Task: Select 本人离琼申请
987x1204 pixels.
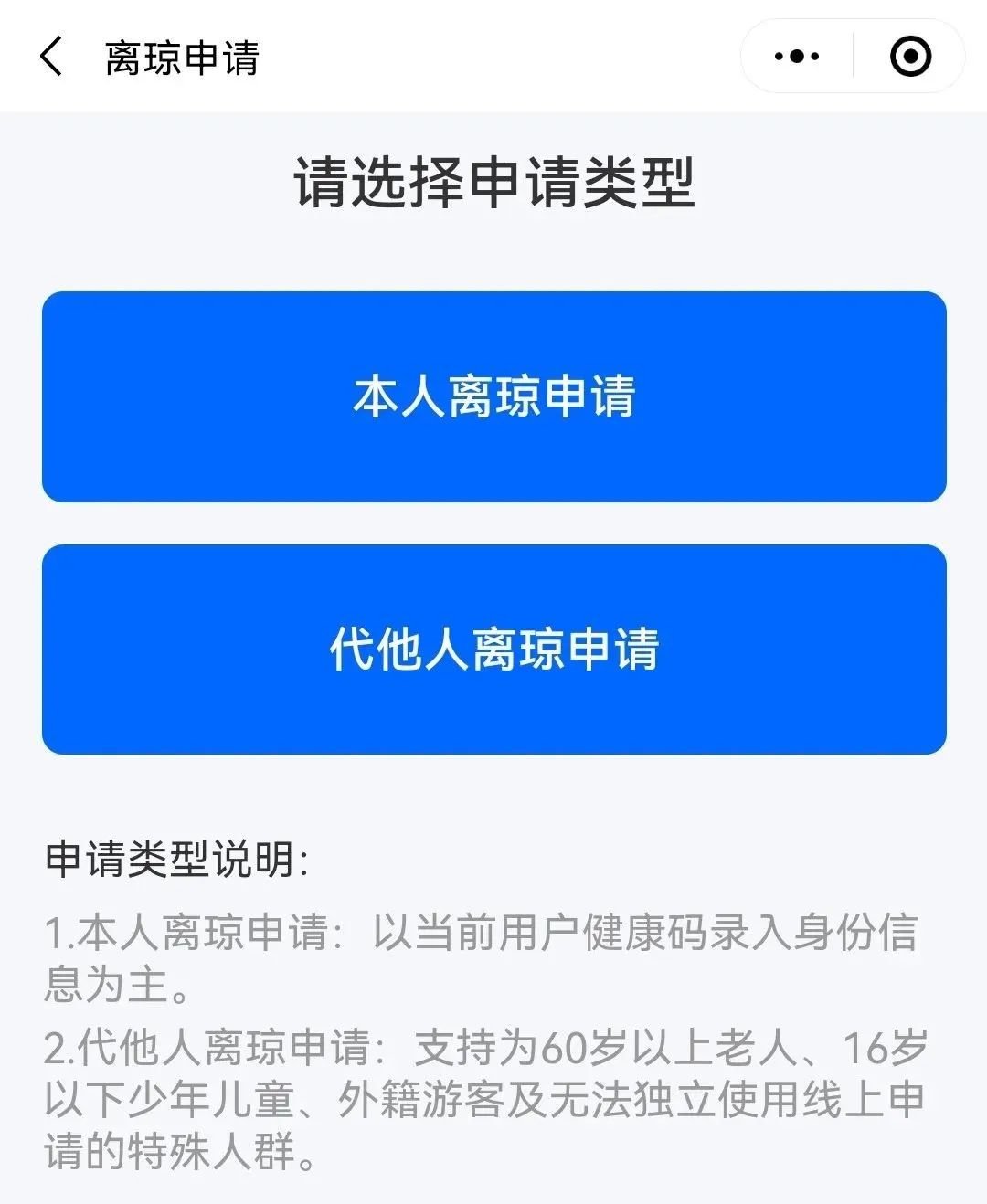Action: (x=493, y=396)
